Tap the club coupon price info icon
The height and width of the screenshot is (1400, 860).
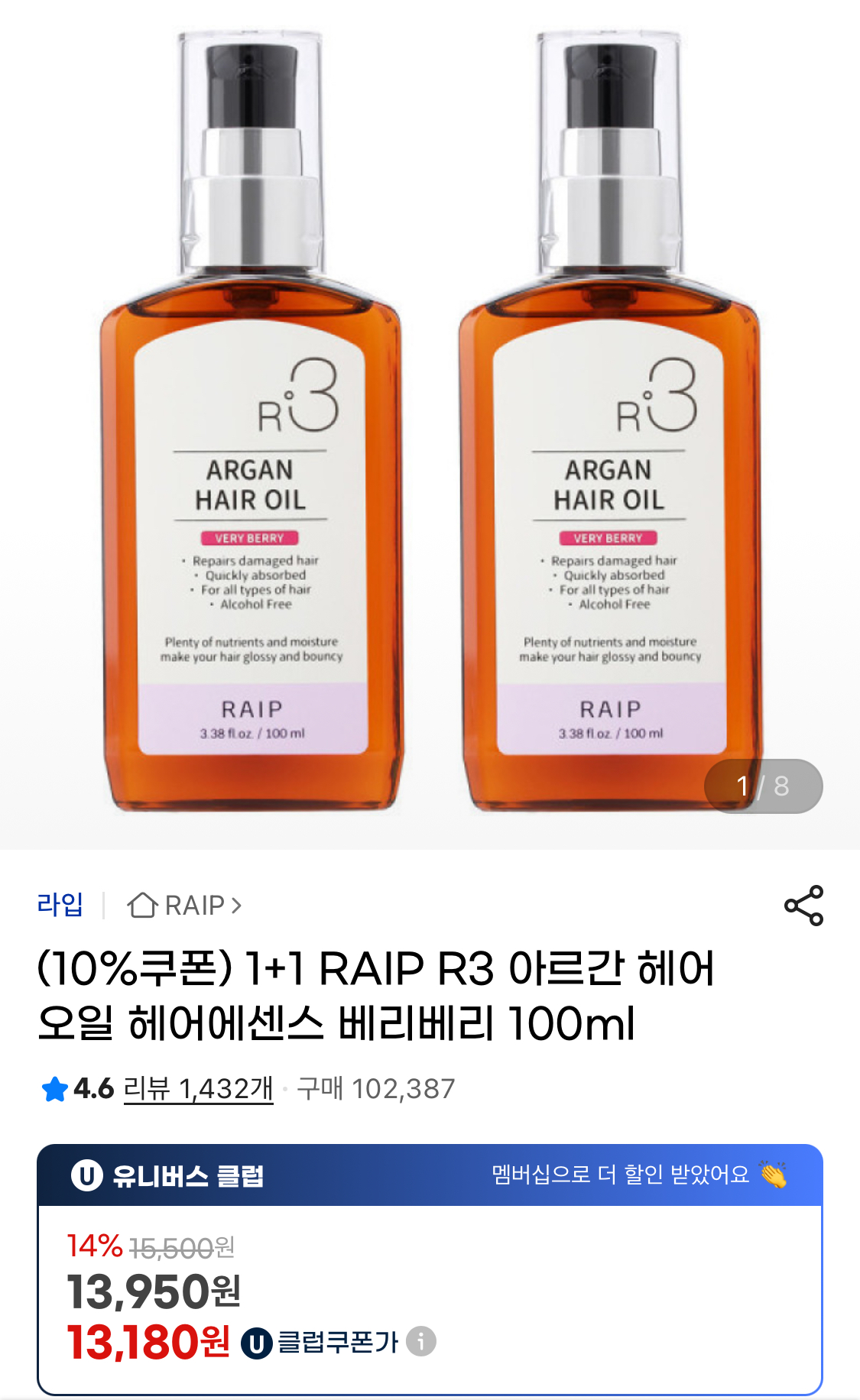[421, 1341]
